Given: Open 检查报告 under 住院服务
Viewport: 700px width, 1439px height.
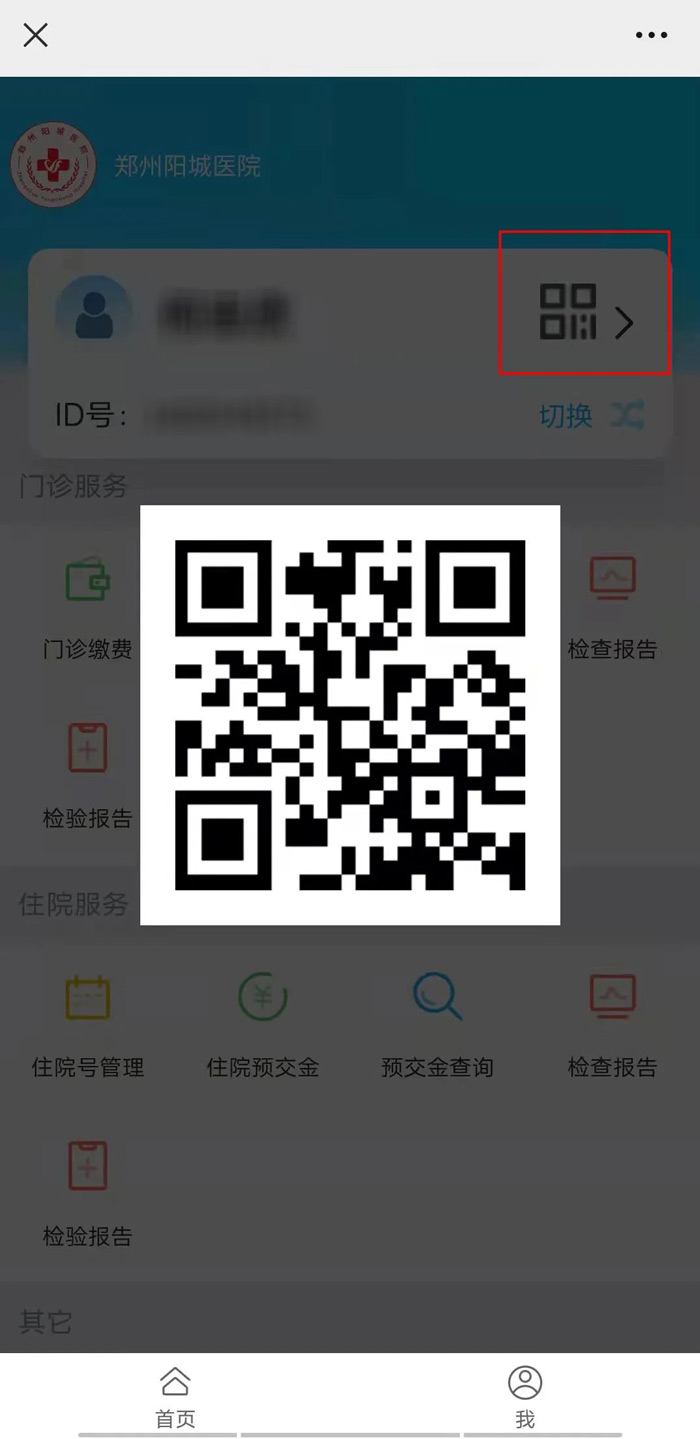Looking at the screenshot, I should pyautogui.click(x=612, y=1024).
